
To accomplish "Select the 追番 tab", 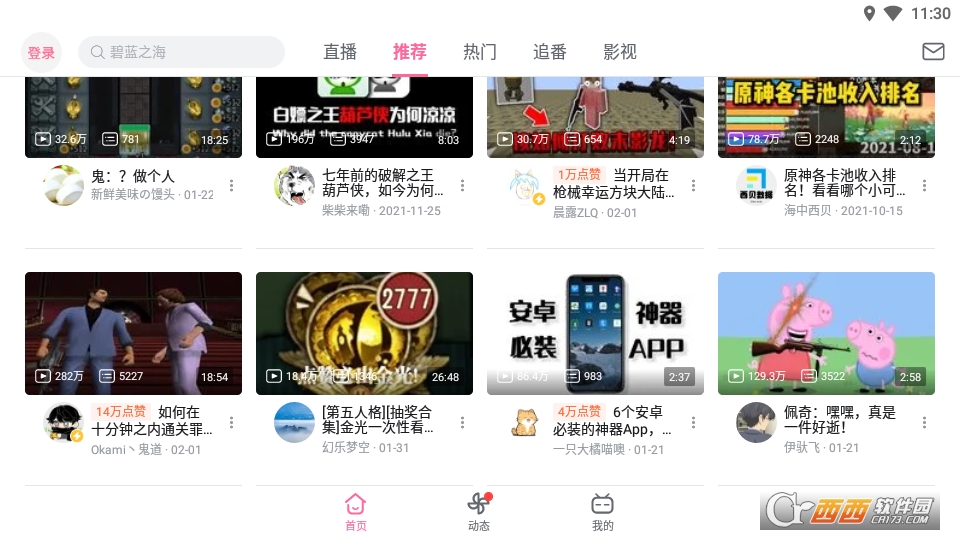I will pos(550,52).
